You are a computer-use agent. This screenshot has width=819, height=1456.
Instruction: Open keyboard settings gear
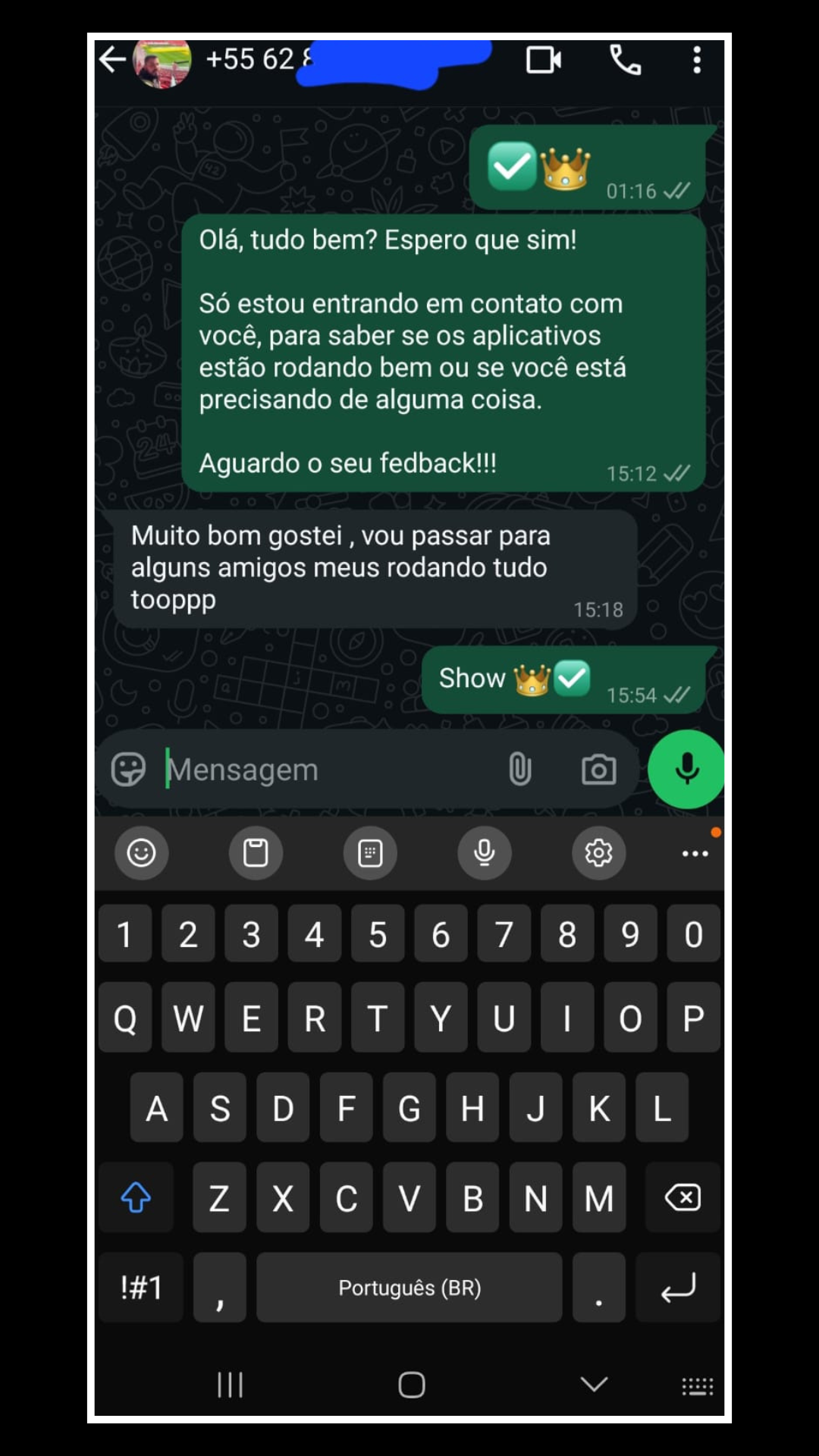[598, 853]
